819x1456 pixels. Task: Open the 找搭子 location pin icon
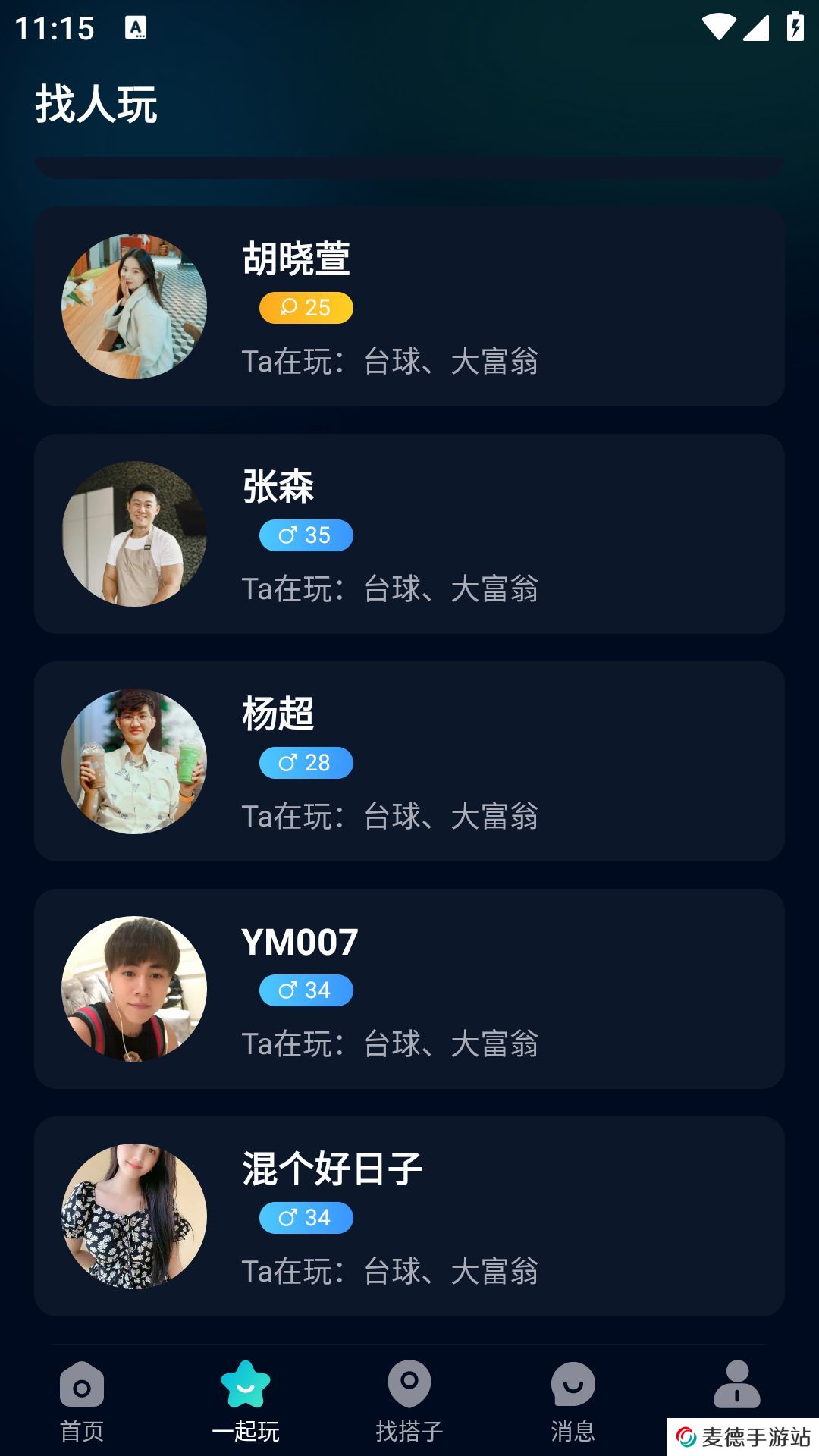(x=409, y=1385)
